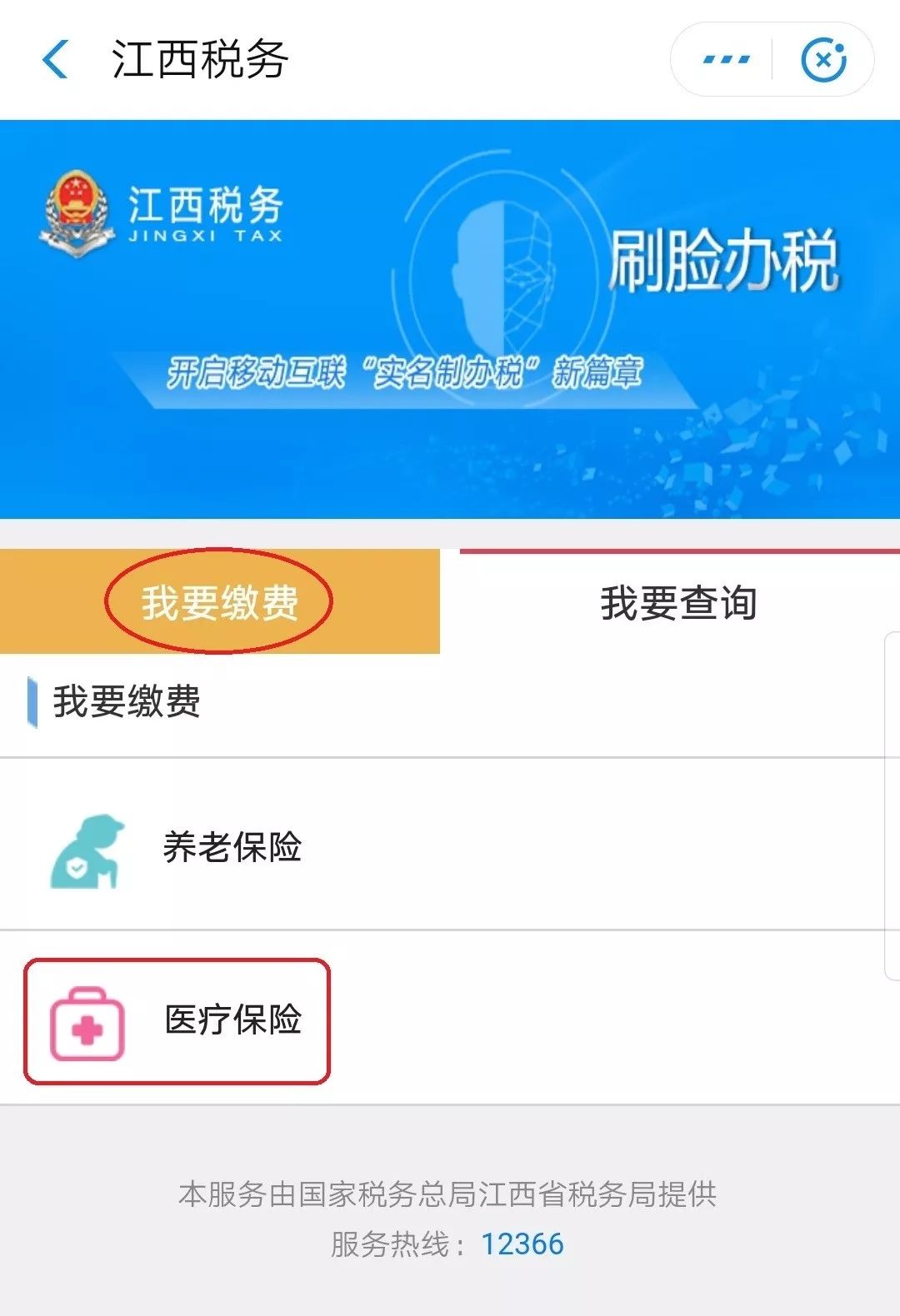Call the service hotline 12366

click(522, 1244)
